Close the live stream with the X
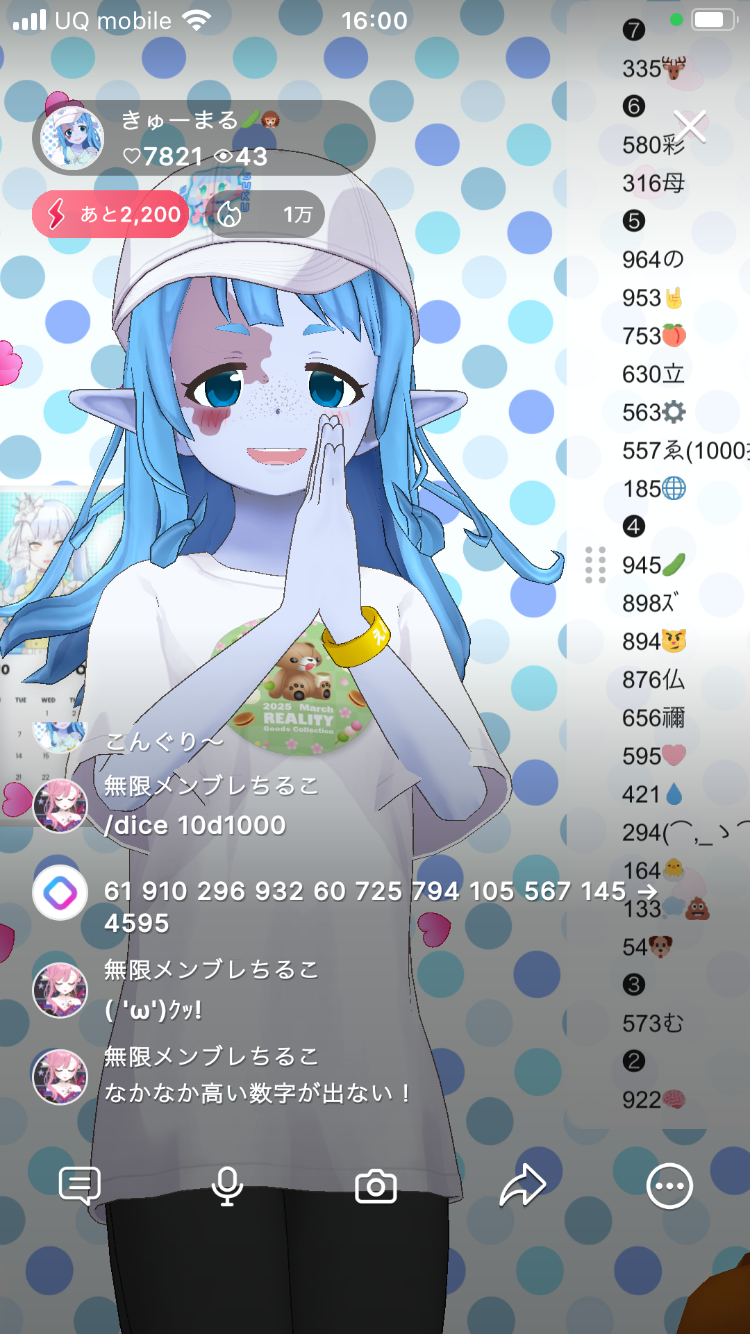750x1334 pixels. point(690,126)
